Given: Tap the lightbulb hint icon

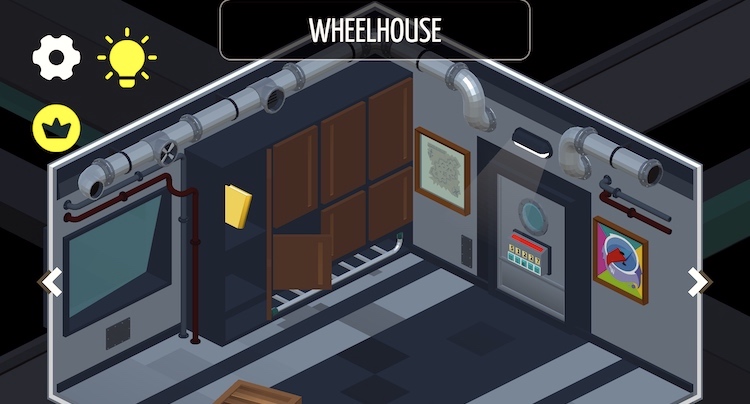Looking at the screenshot, I should [126, 59].
